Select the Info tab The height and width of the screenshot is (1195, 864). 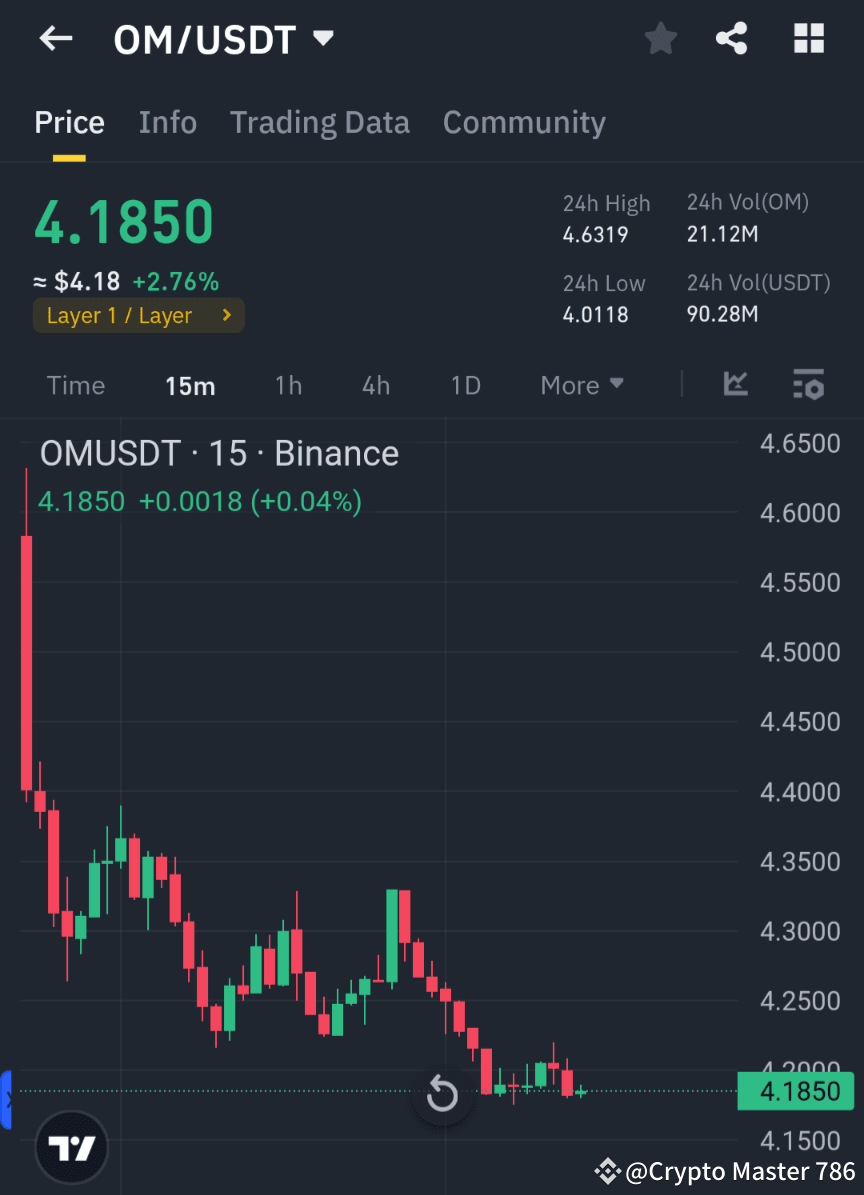(167, 122)
